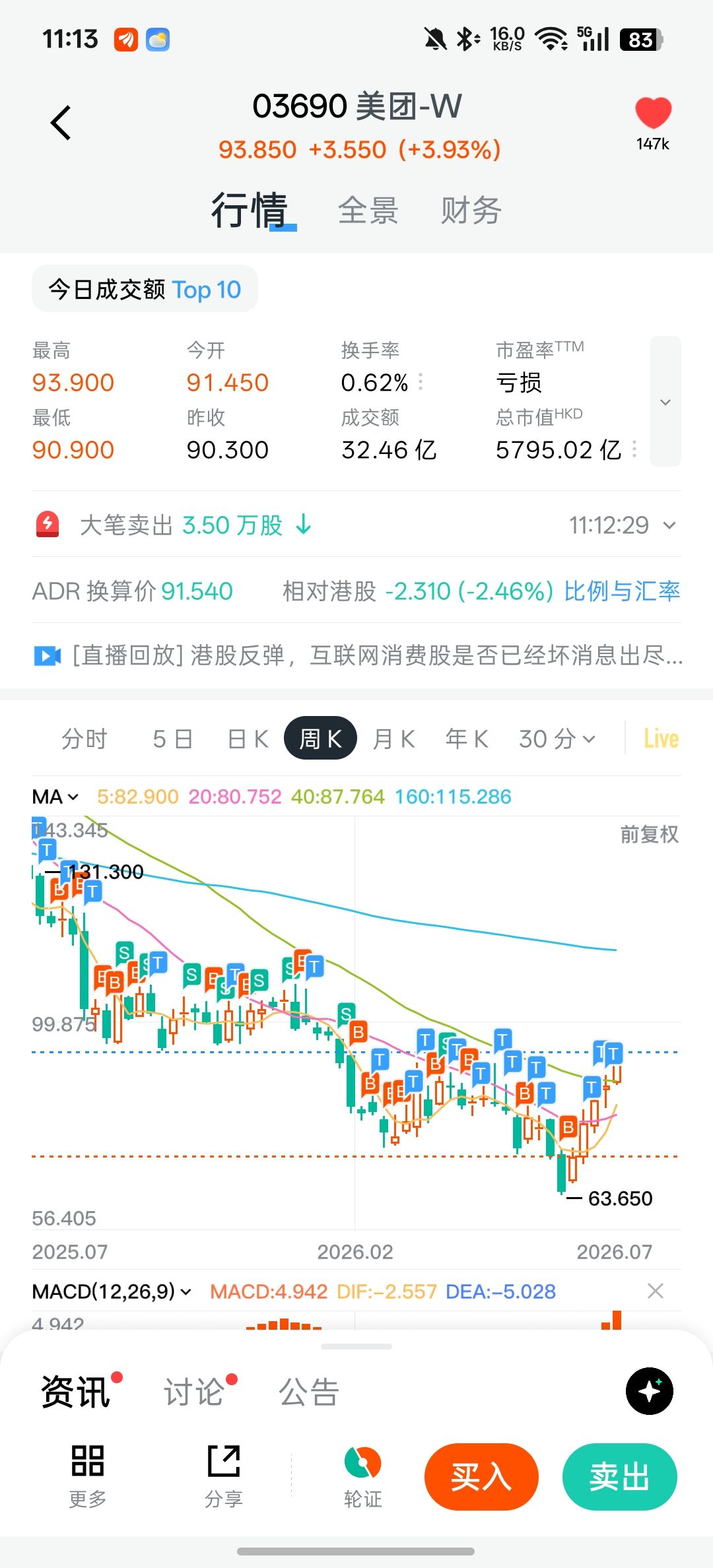Open the MA indicator dropdown
This screenshot has height=1568, width=713.
(55, 797)
